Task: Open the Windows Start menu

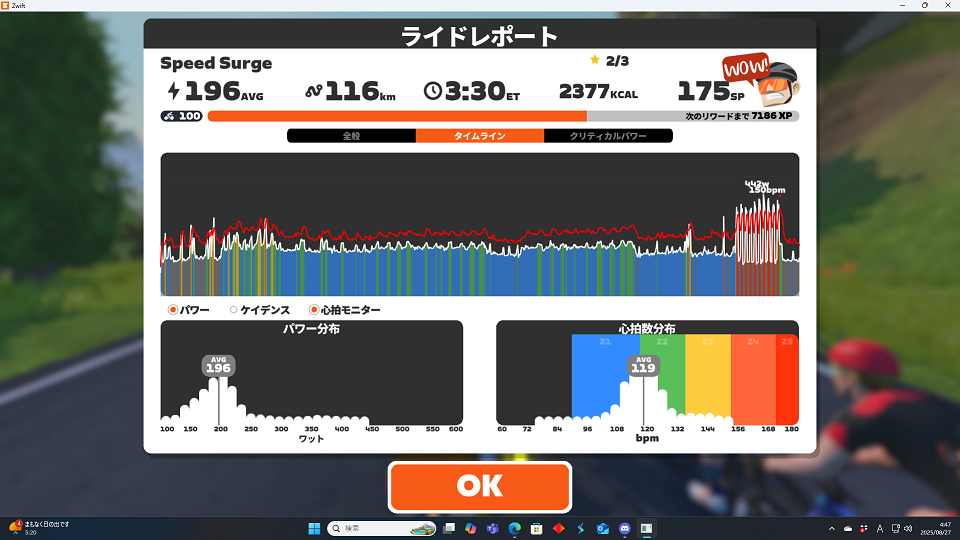Action: [315, 527]
